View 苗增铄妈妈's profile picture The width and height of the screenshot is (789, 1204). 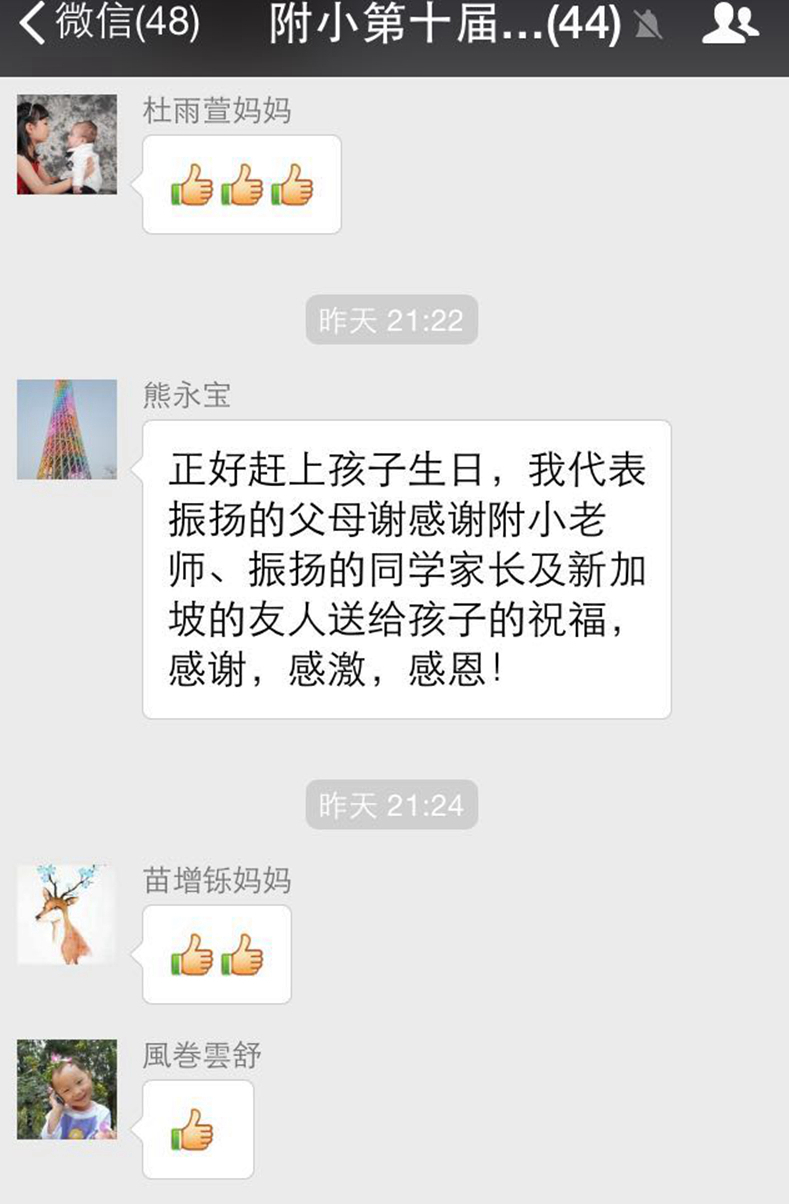pyautogui.click(x=67, y=914)
